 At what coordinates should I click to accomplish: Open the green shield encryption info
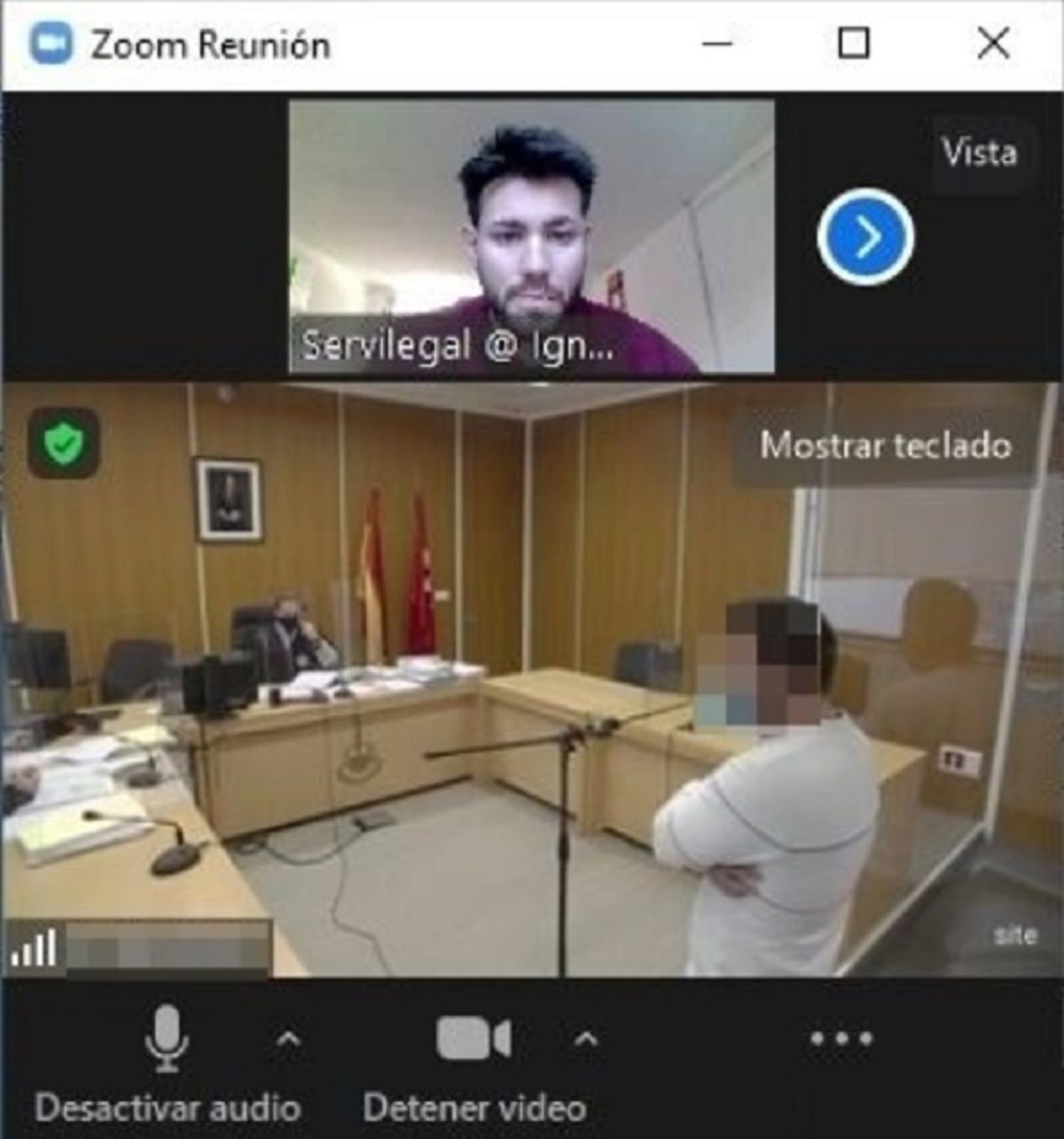pyautogui.click(x=63, y=442)
